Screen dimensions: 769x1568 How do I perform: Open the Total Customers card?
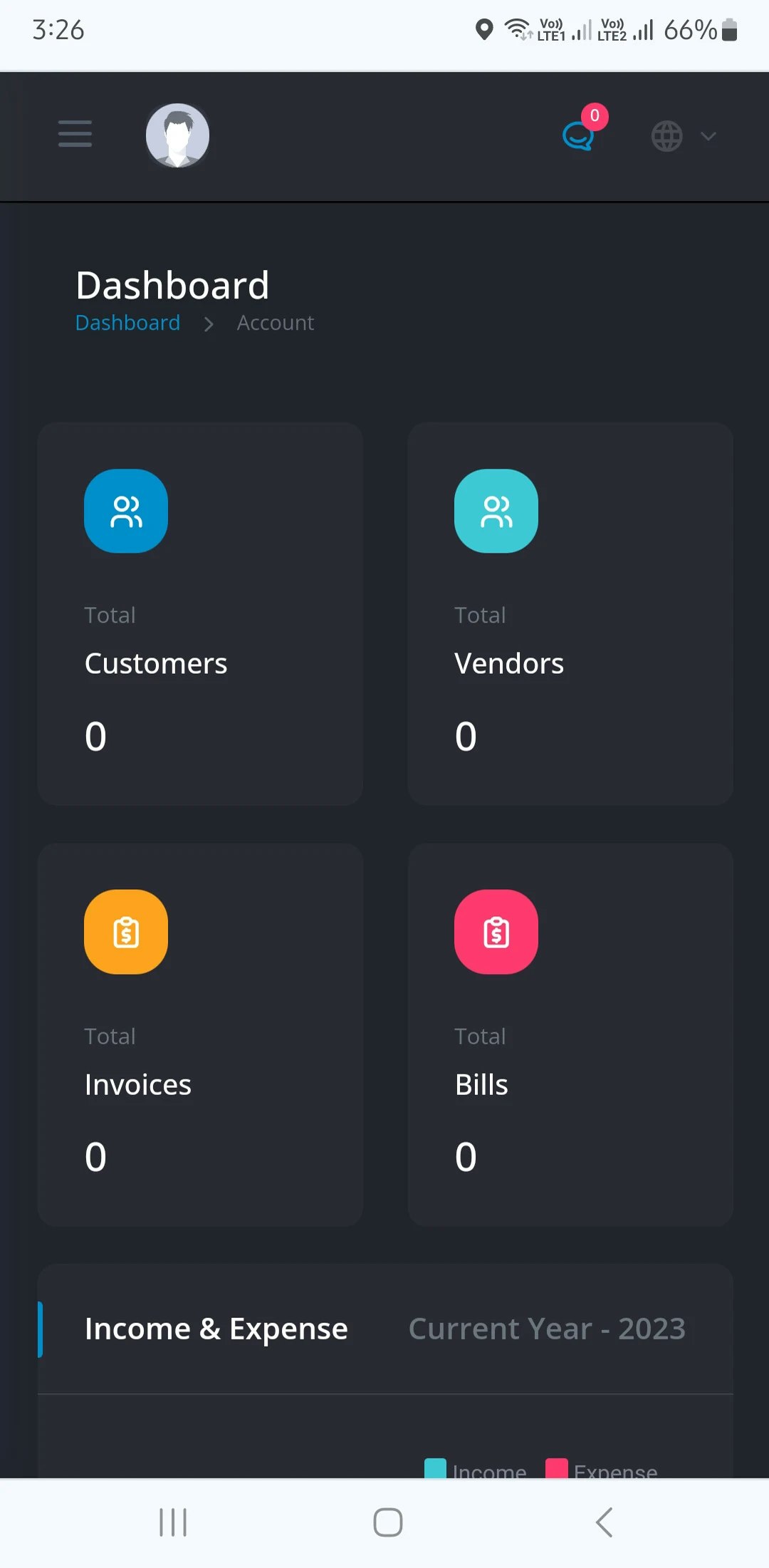(200, 614)
